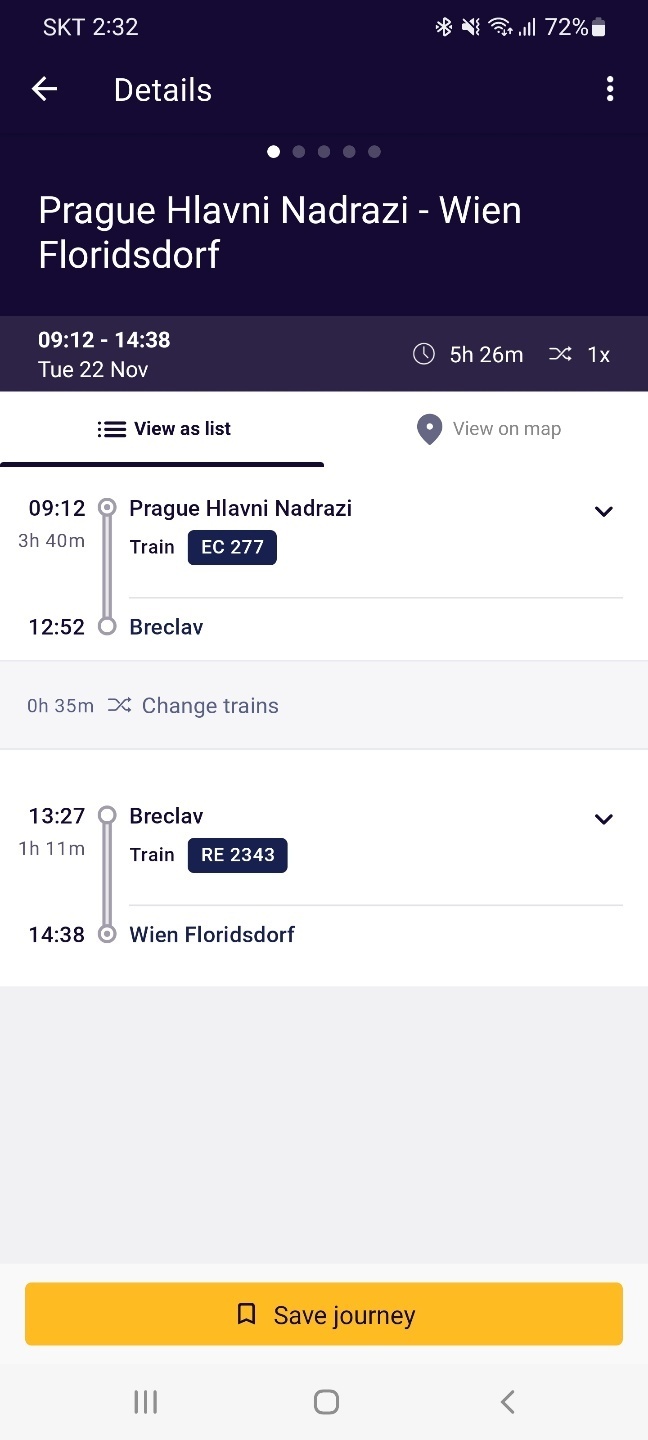The image size is (648, 1440).
Task: Open the three-dot overflow menu
Action: [x=609, y=90]
